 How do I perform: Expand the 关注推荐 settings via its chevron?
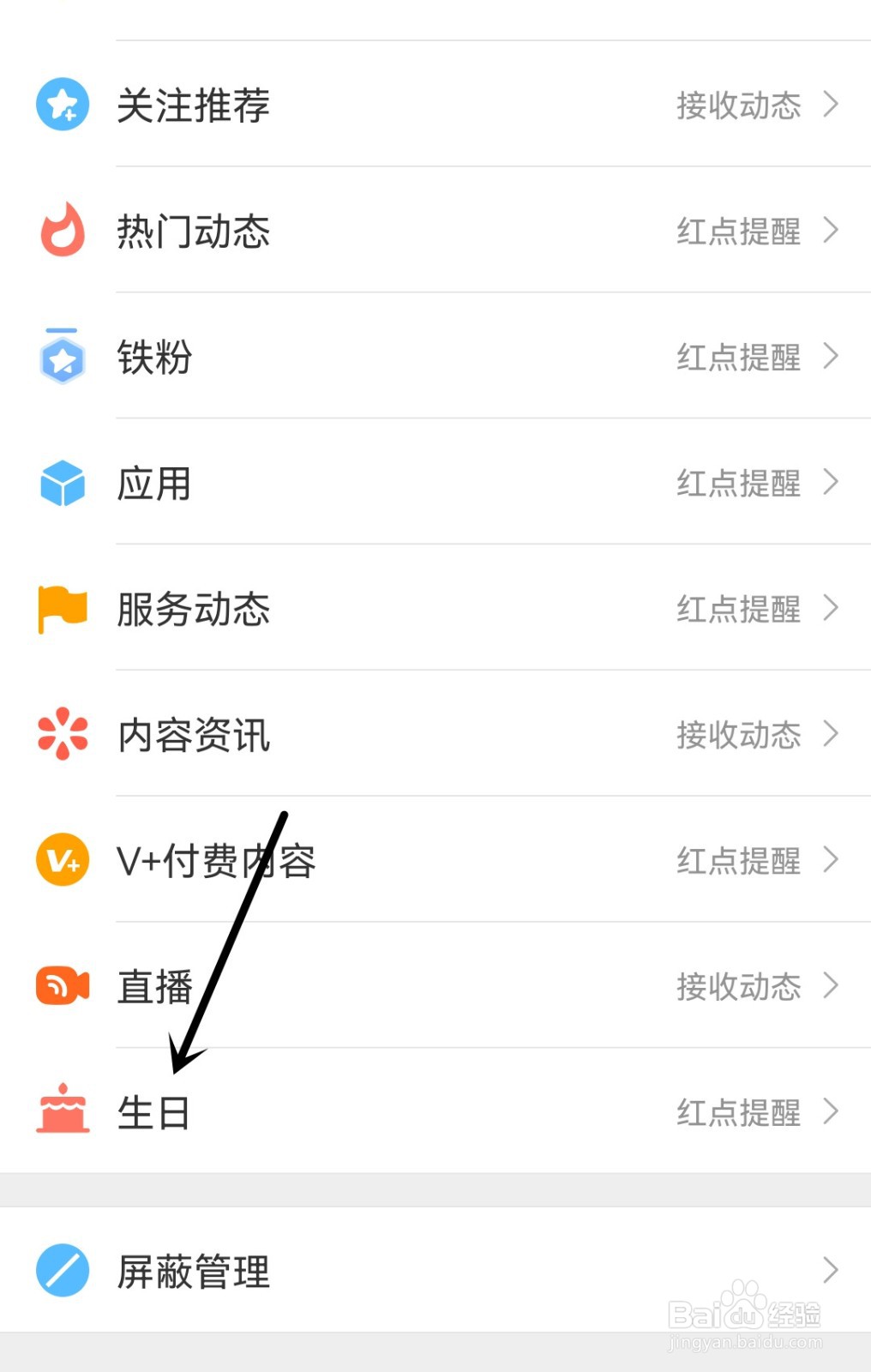(x=830, y=105)
